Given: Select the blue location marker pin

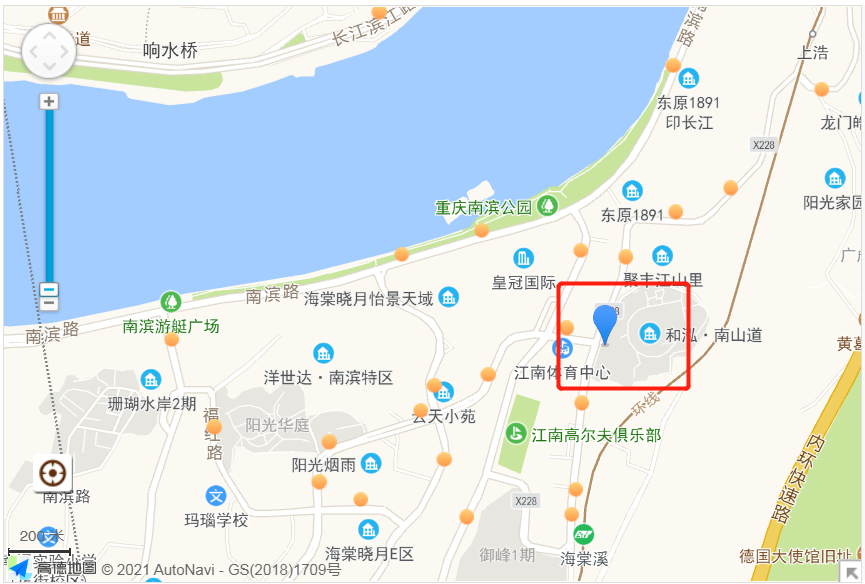Looking at the screenshot, I should 605,323.
